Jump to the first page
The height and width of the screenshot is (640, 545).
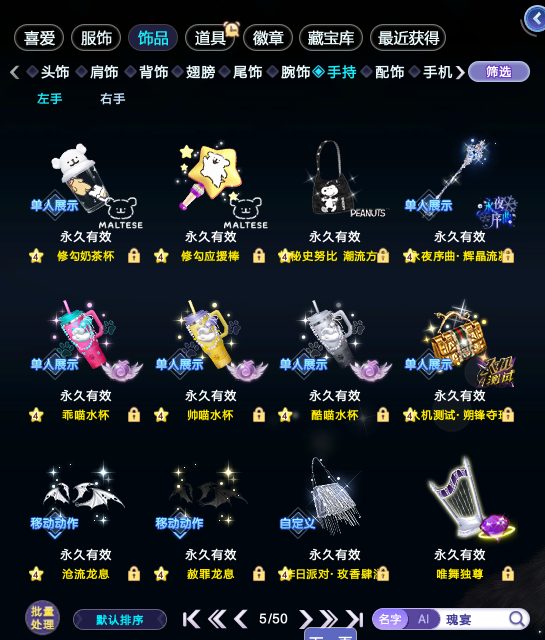[x=191, y=619]
